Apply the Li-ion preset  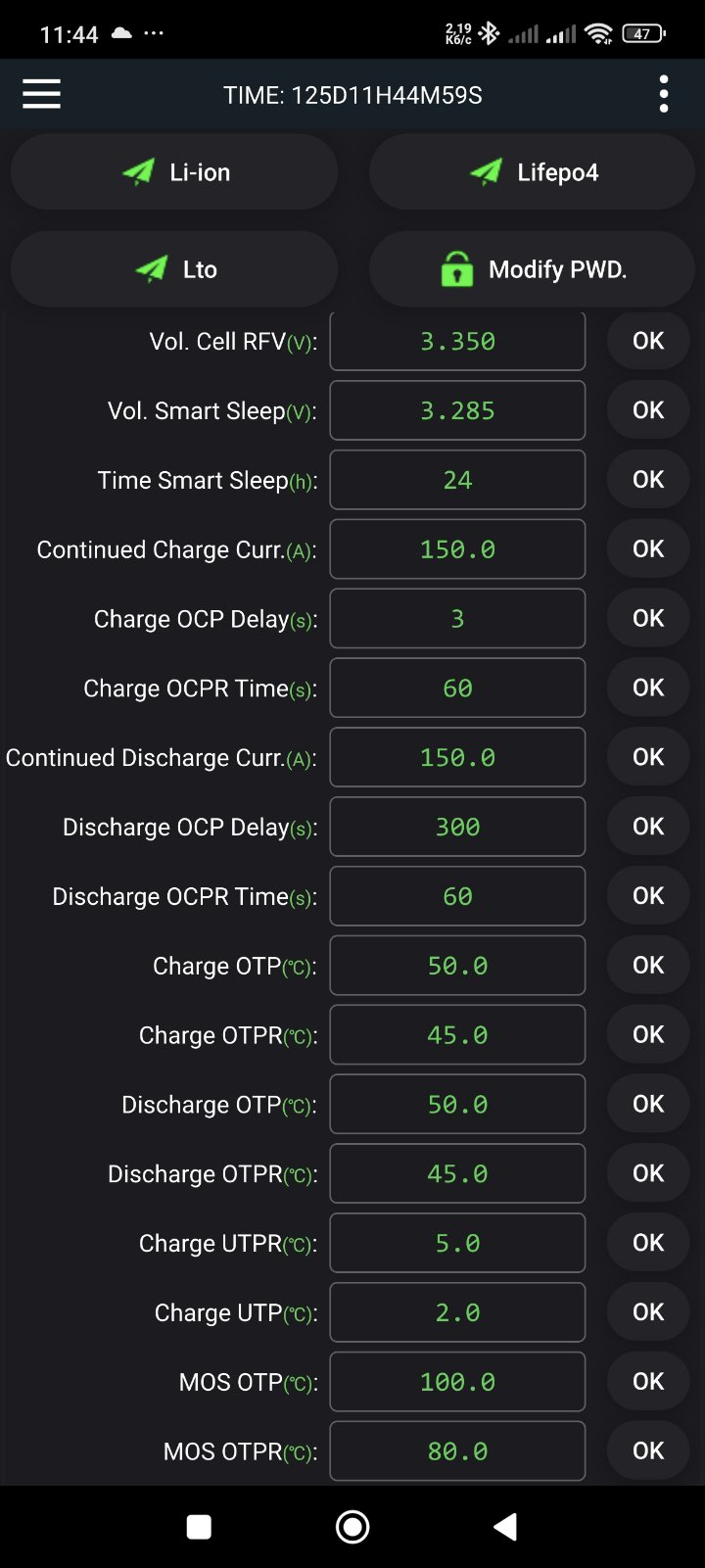pyautogui.click(x=174, y=172)
